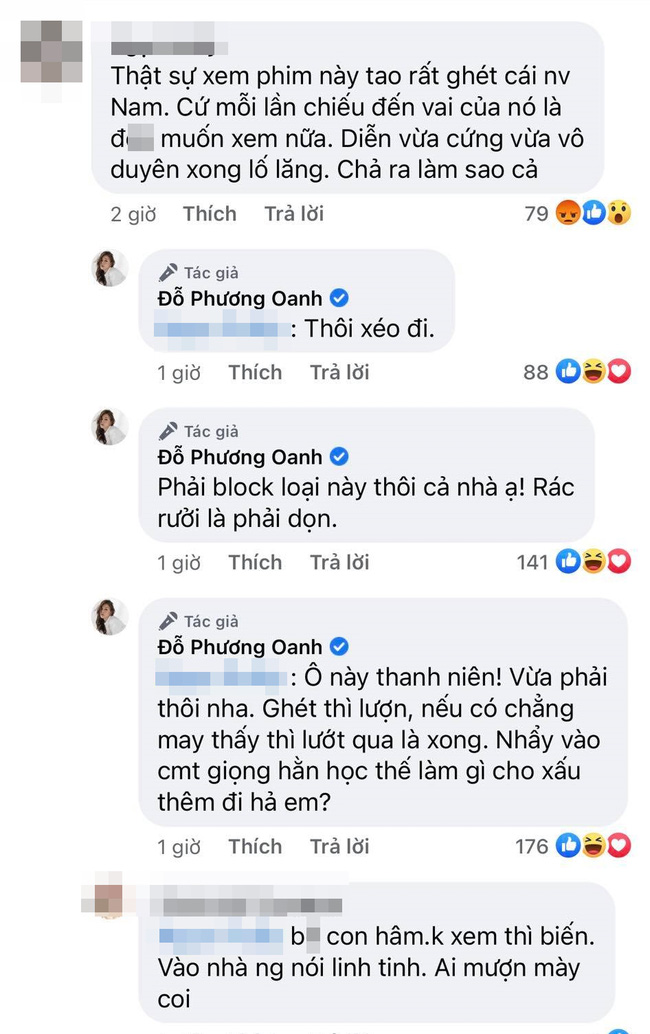This screenshot has height=1034, width=650.
Task: Open the avatar beside the 'Phải block loại này' comment
Action: click(x=109, y=427)
